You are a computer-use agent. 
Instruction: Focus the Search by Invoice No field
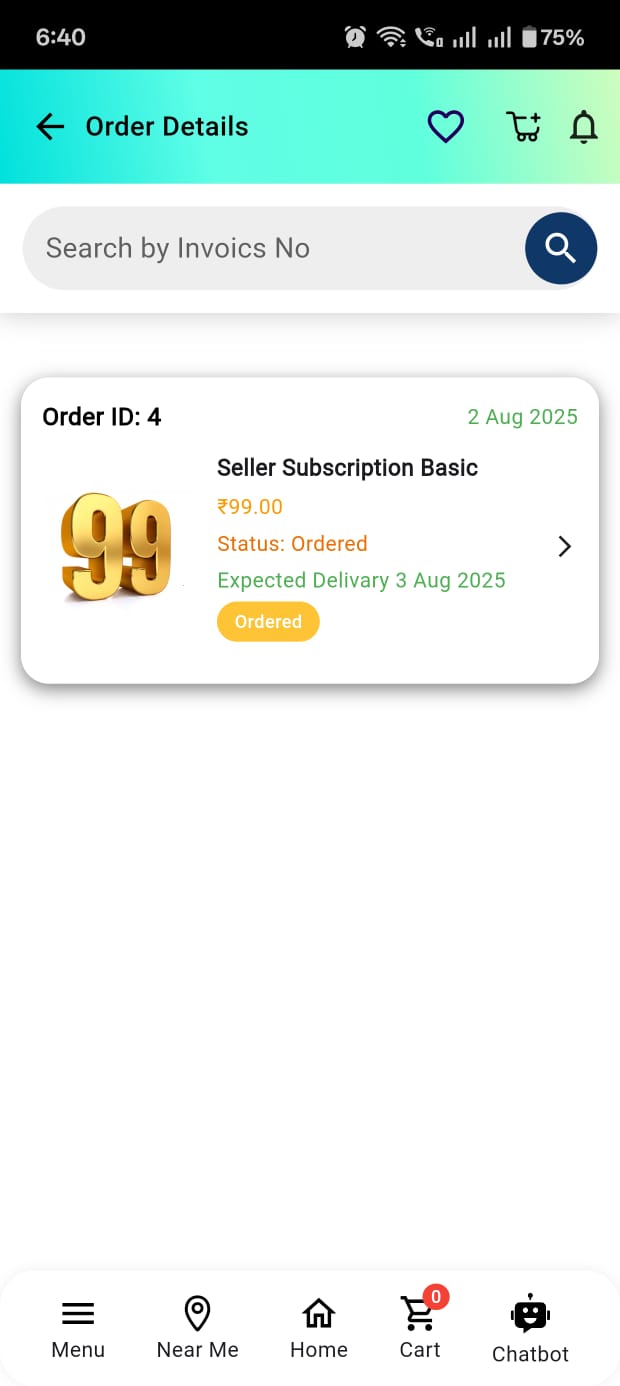(x=270, y=248)
